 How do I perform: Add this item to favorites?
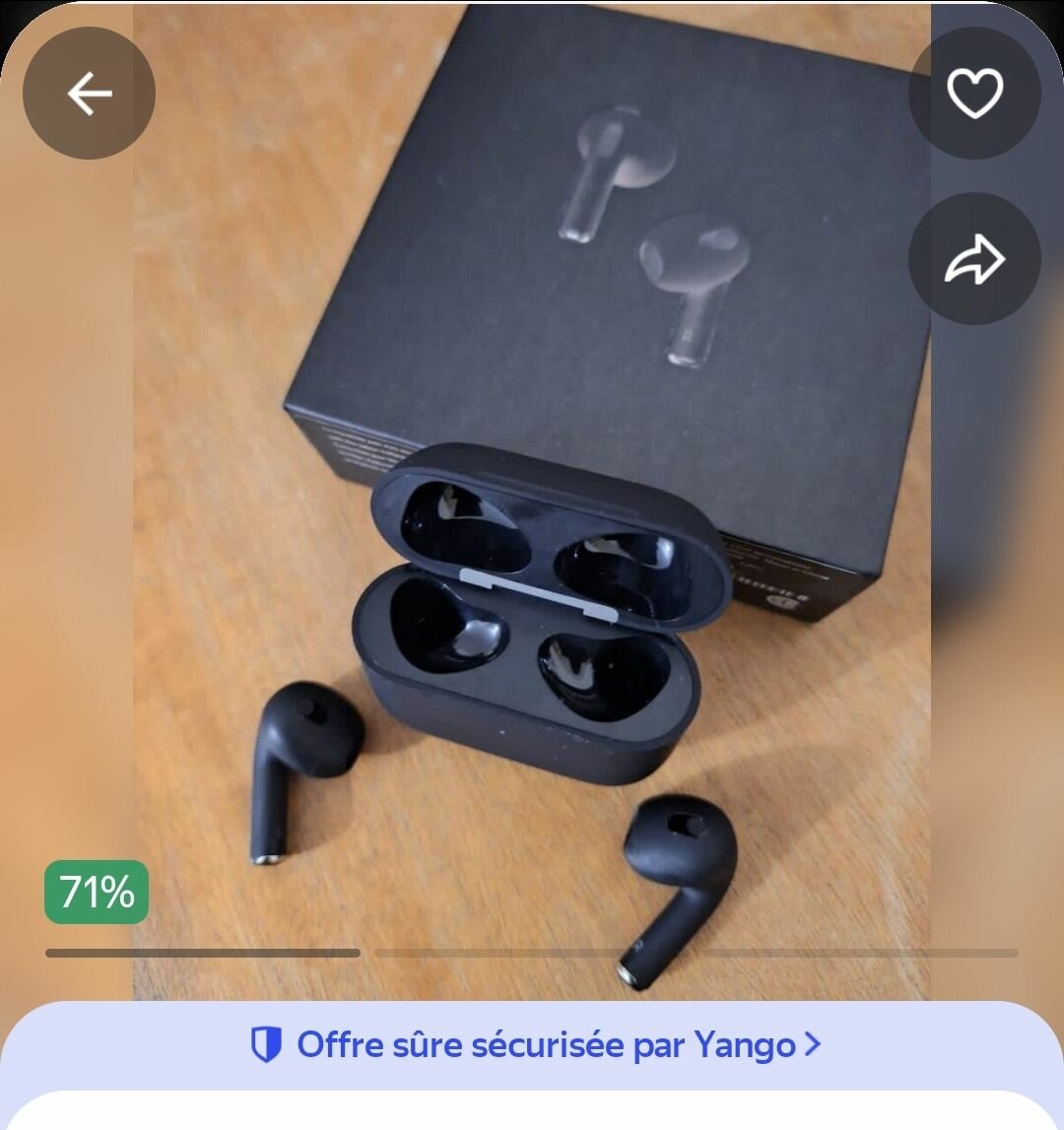click(x=974, y=94)
